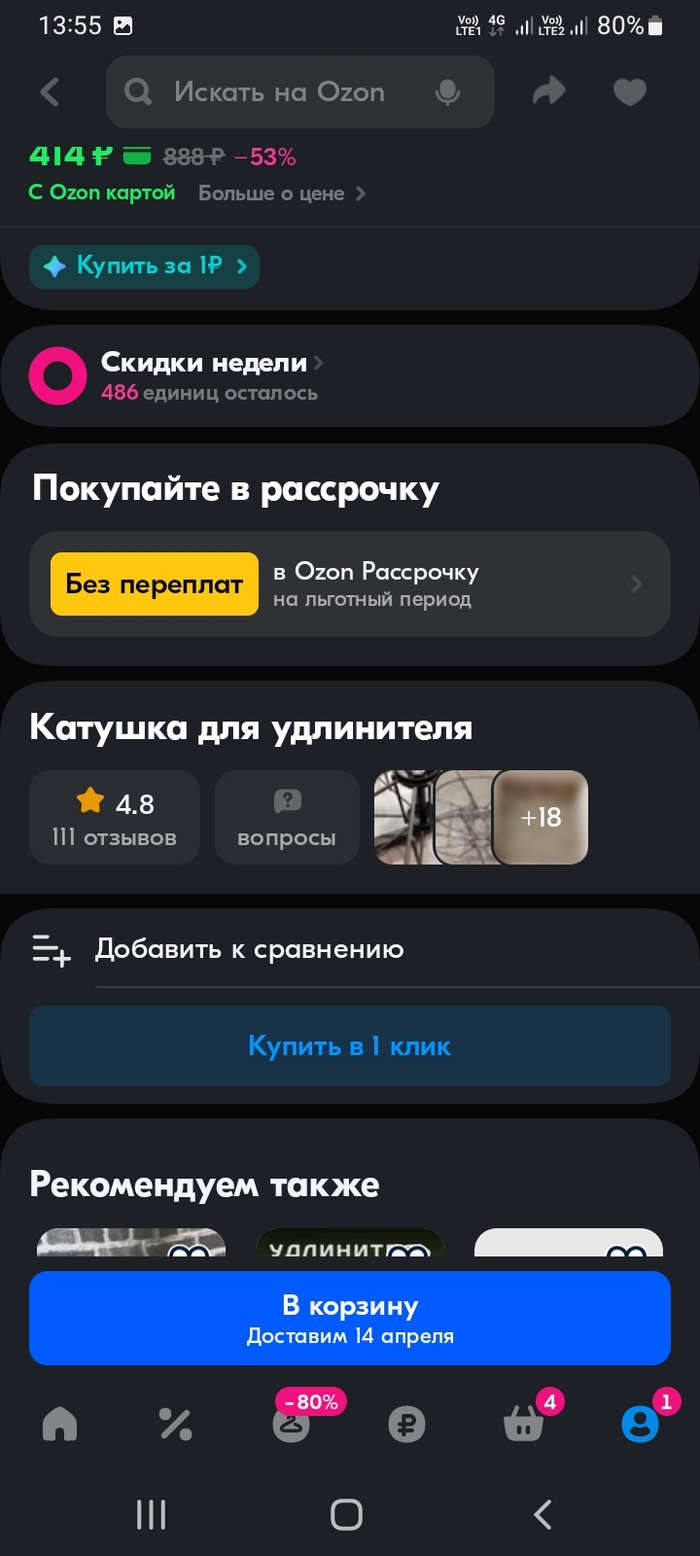Tap 'Купить в 1 клик'
This screenshot has height=1556, width=700.
tap(349, 1046)
